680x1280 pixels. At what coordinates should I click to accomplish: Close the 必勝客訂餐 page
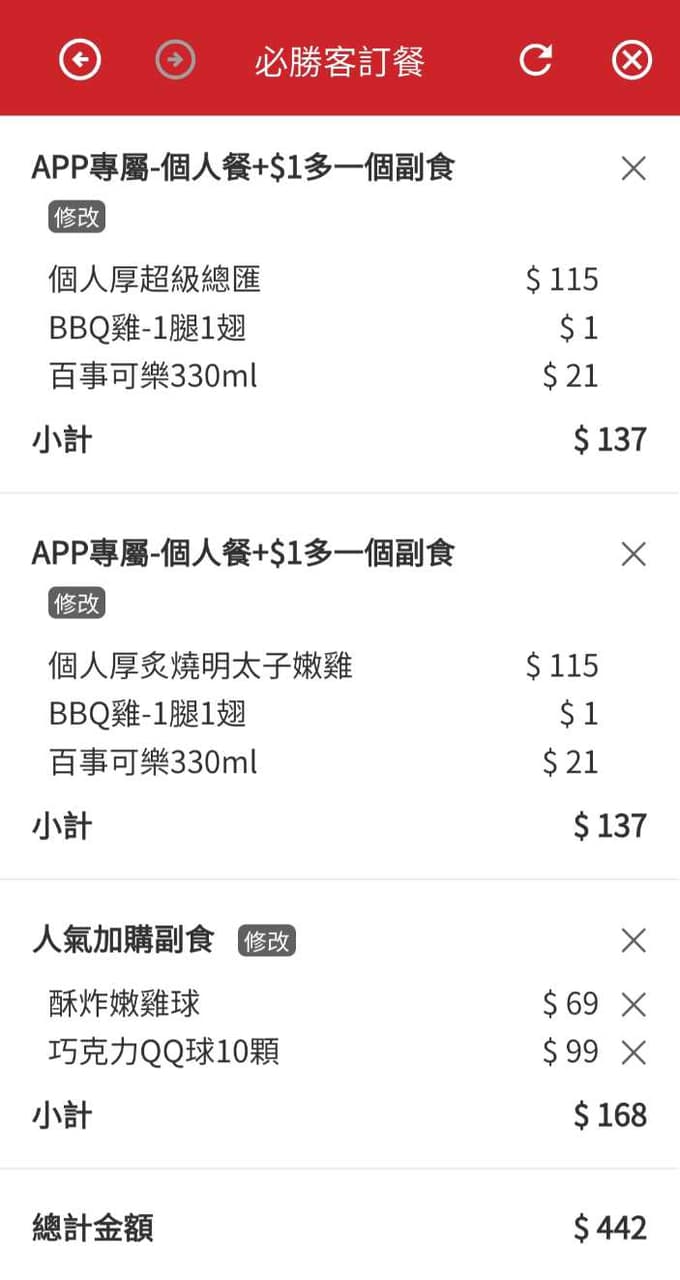pos(631,61)
